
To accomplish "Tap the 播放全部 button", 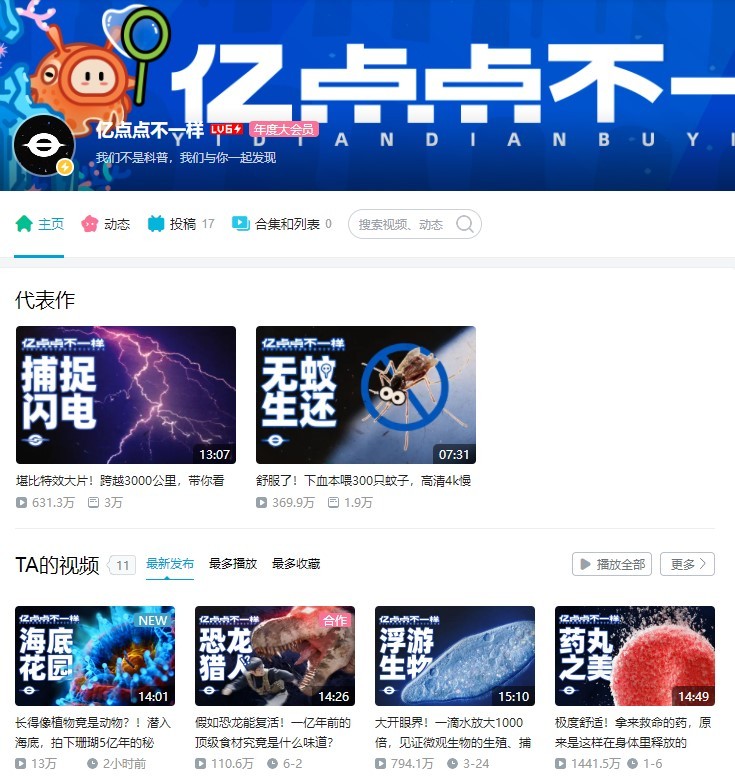I will point(612,564).
